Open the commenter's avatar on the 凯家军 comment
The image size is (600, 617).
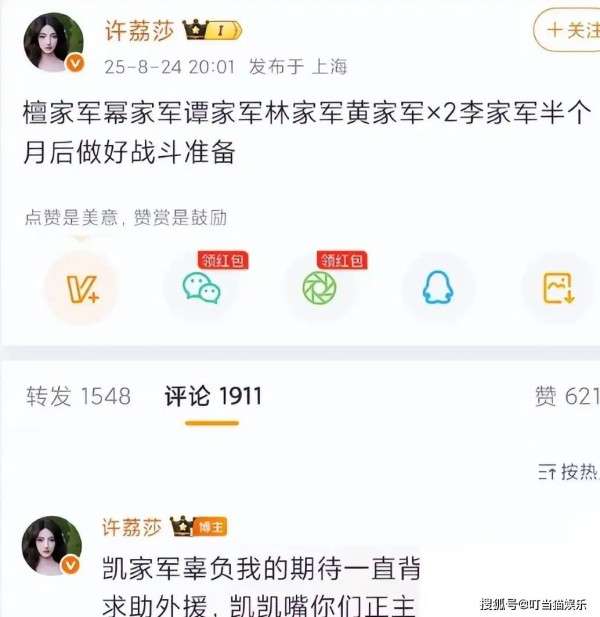(x=52, y=545)
